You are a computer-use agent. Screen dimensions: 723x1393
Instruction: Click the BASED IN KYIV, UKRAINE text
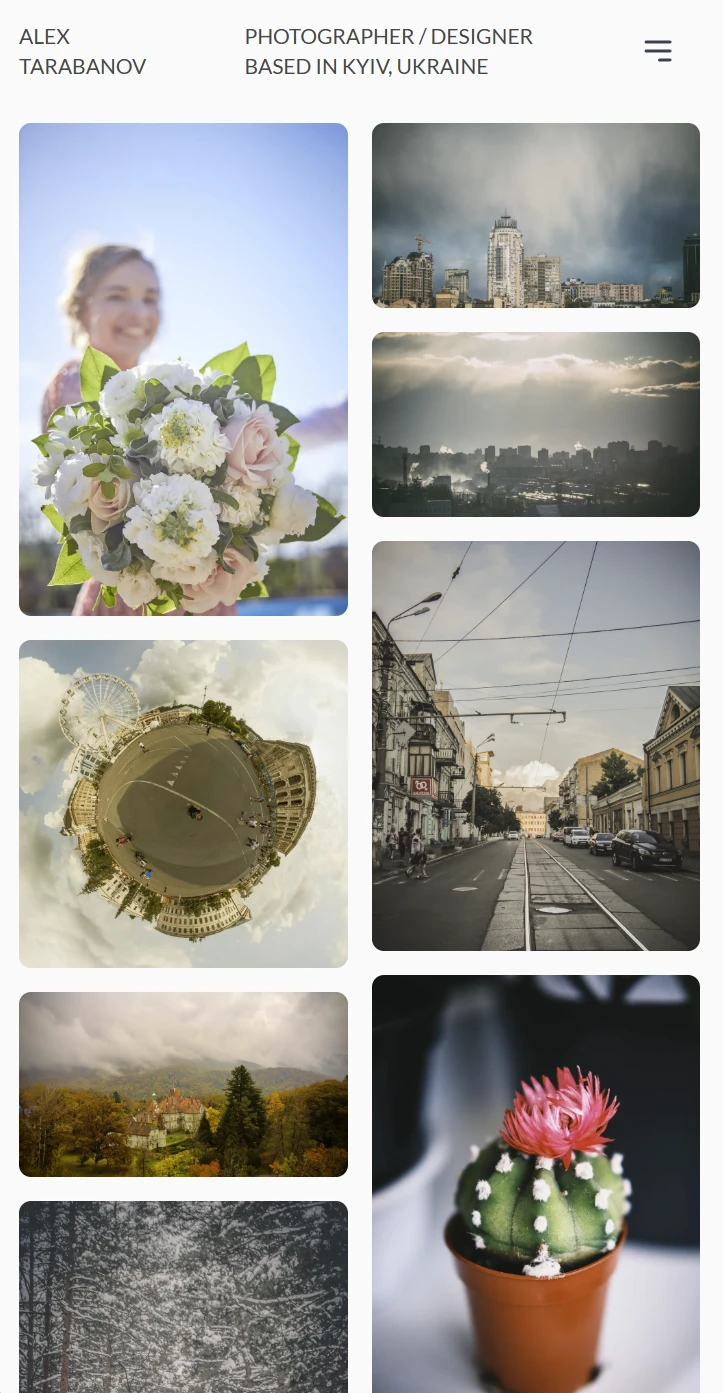(x=366, y=66)
